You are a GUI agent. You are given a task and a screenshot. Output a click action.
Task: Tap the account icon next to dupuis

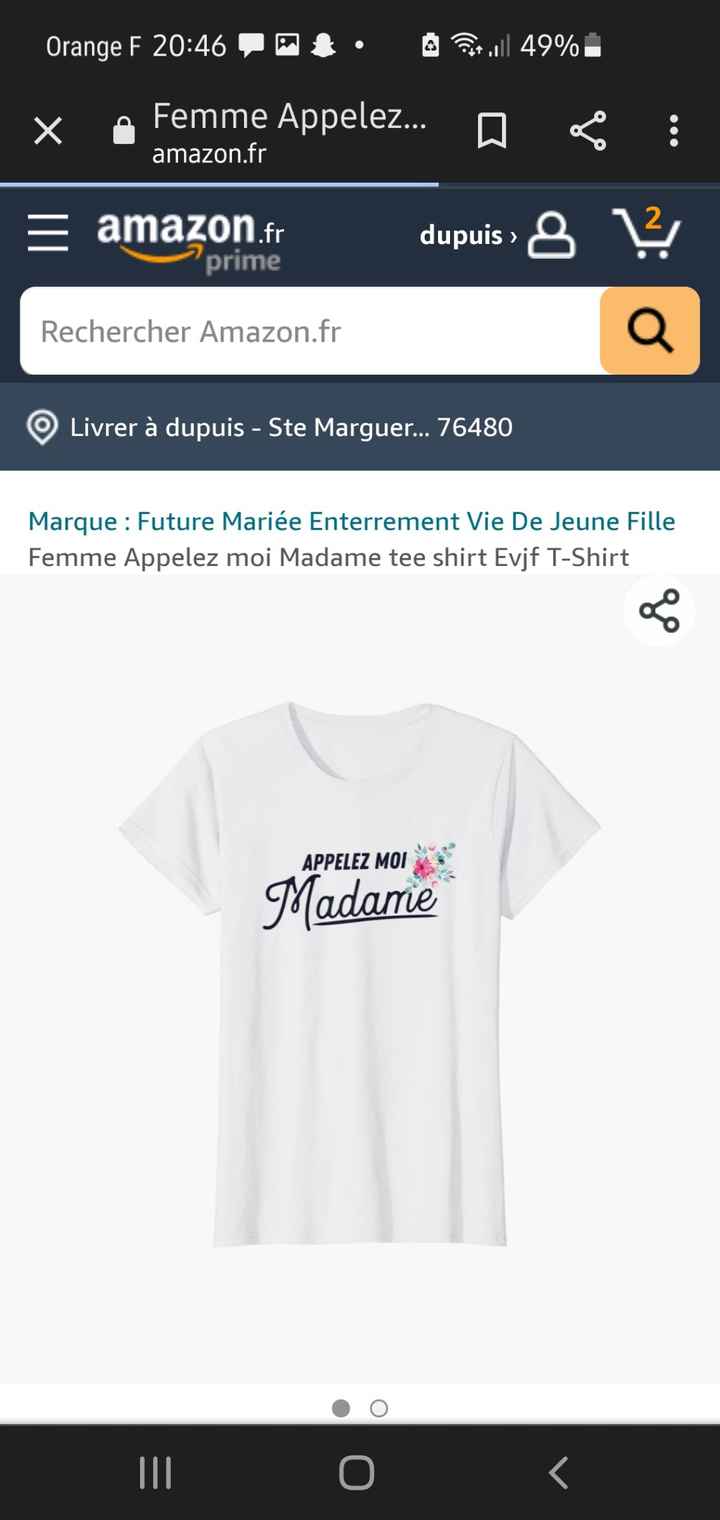551,236
